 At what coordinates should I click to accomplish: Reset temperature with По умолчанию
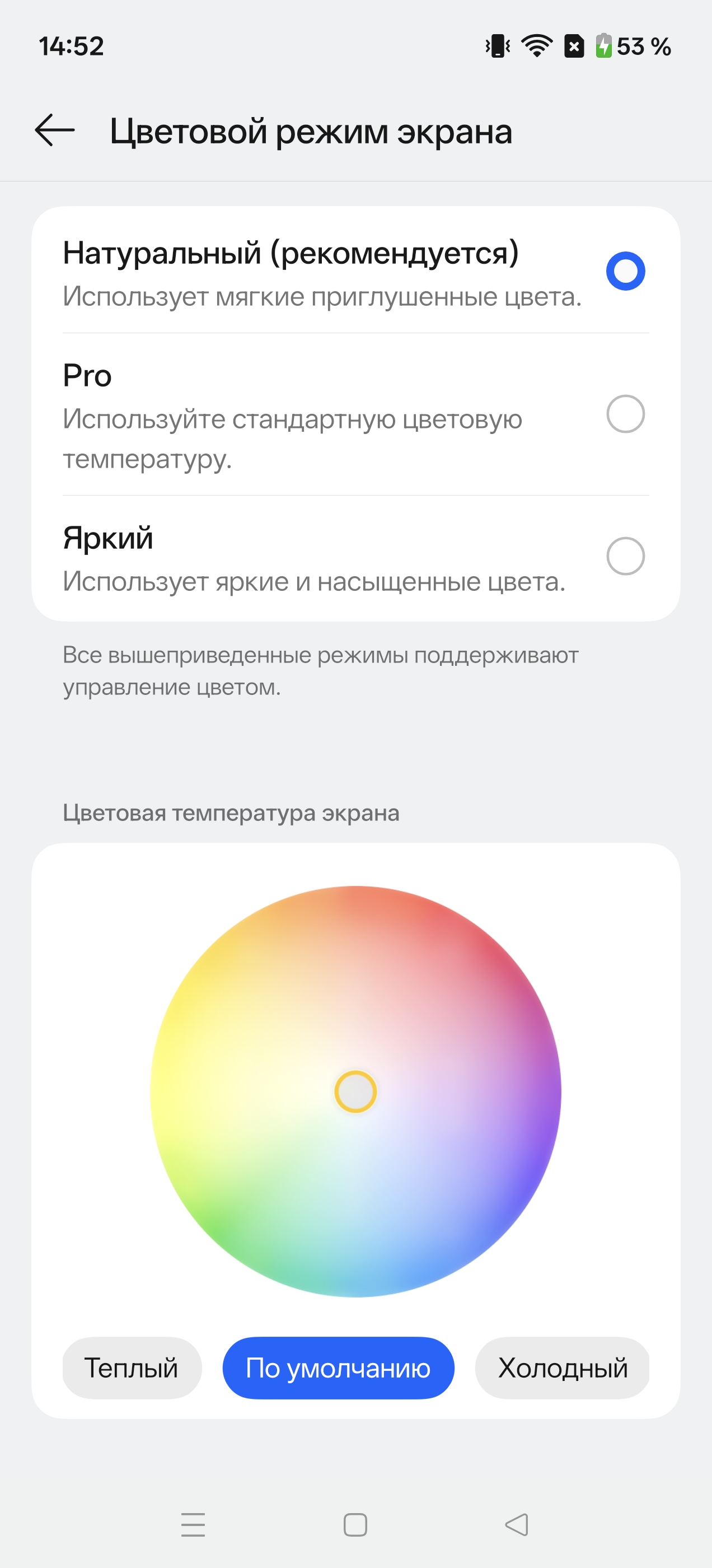pyautogui.click(x=338, y=1368)
